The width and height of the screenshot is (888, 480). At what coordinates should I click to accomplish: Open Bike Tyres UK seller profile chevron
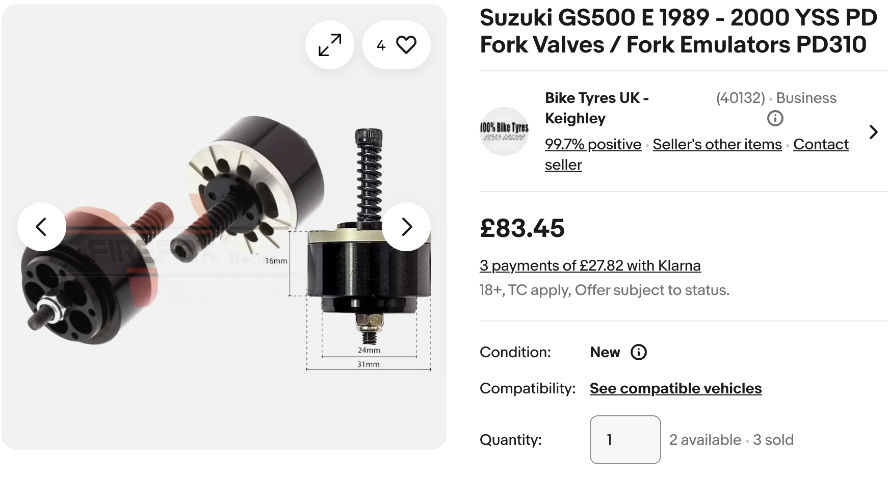click(873, 132)
